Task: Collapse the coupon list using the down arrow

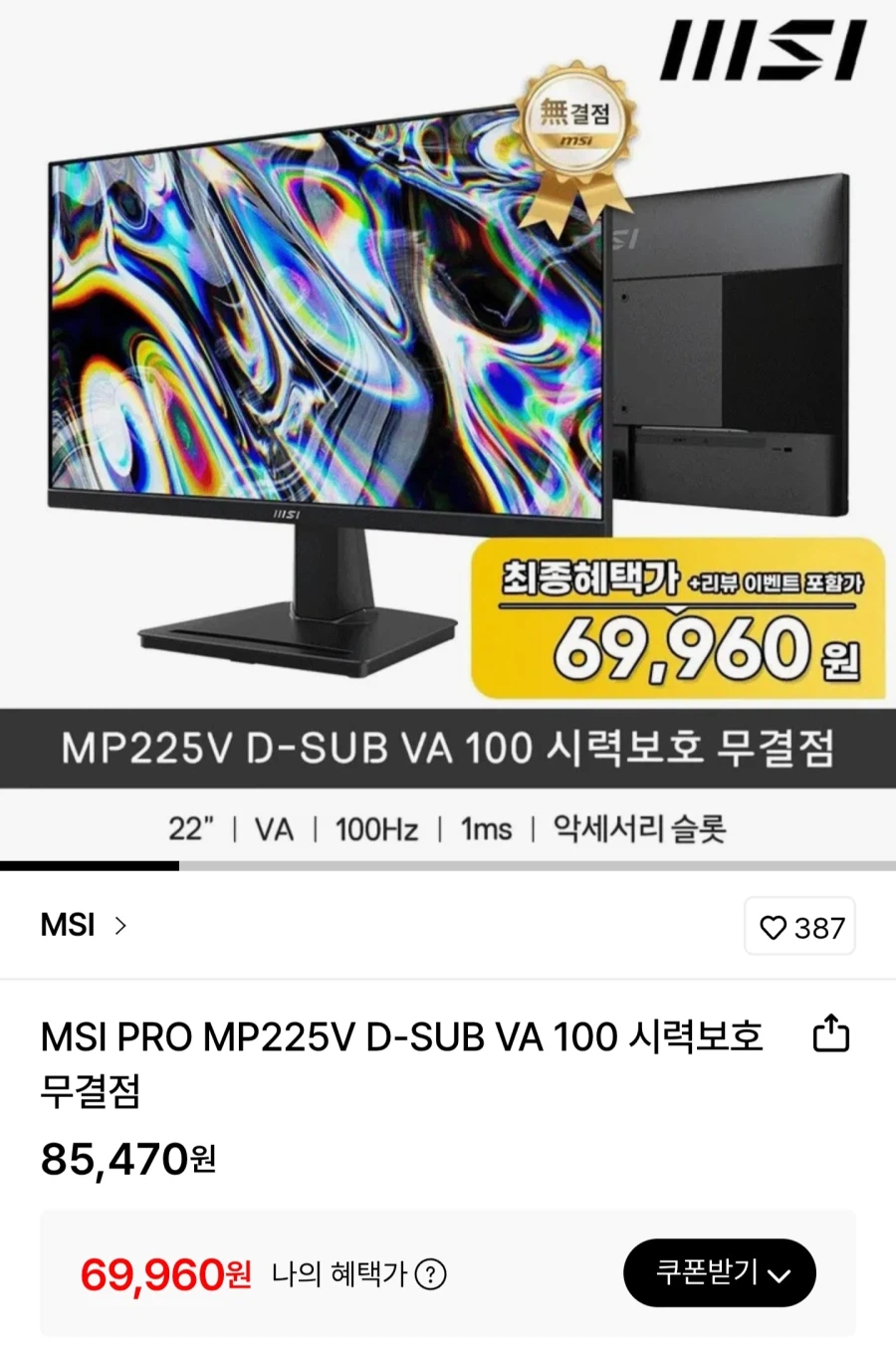Action: click(781, 1273)
